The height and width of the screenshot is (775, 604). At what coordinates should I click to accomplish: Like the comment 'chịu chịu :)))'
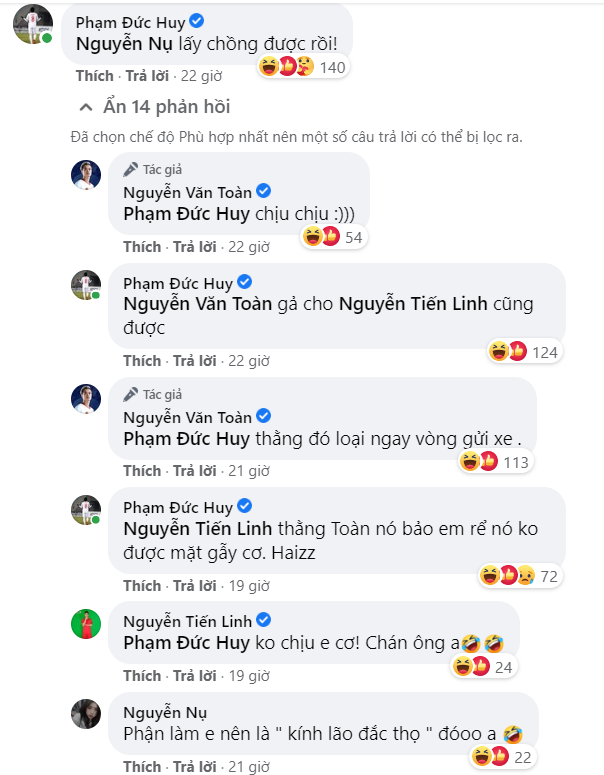141,246
